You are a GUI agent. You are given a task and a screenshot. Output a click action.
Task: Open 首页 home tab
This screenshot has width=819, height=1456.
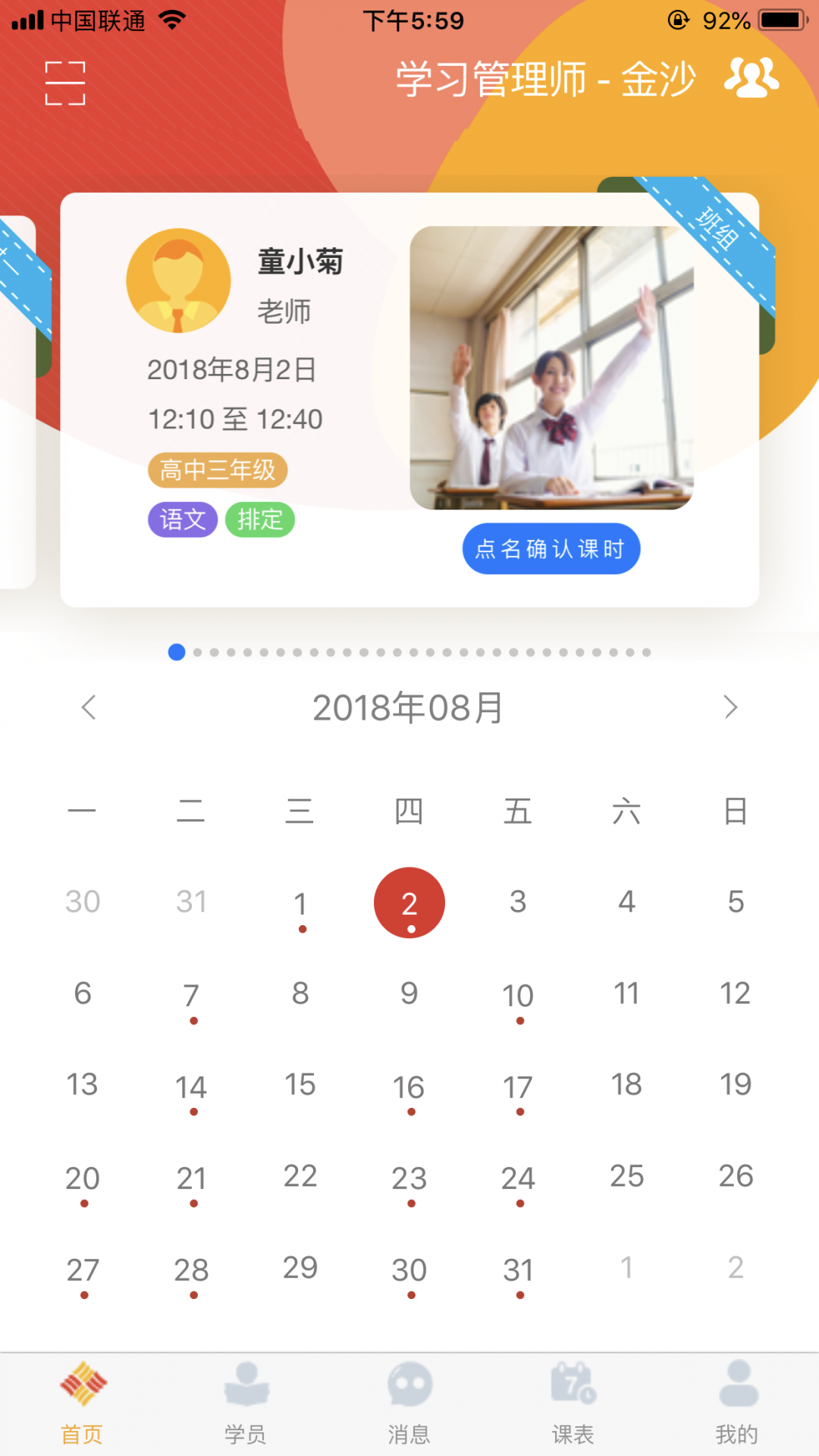82,1403
